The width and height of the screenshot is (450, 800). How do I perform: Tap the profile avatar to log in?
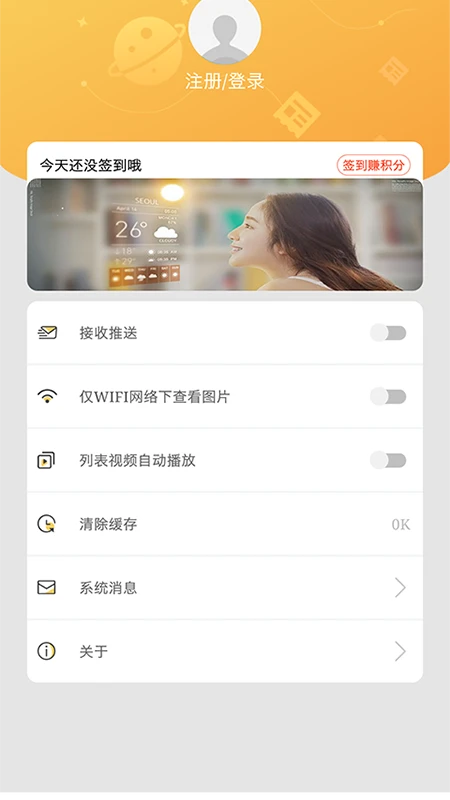224,29
